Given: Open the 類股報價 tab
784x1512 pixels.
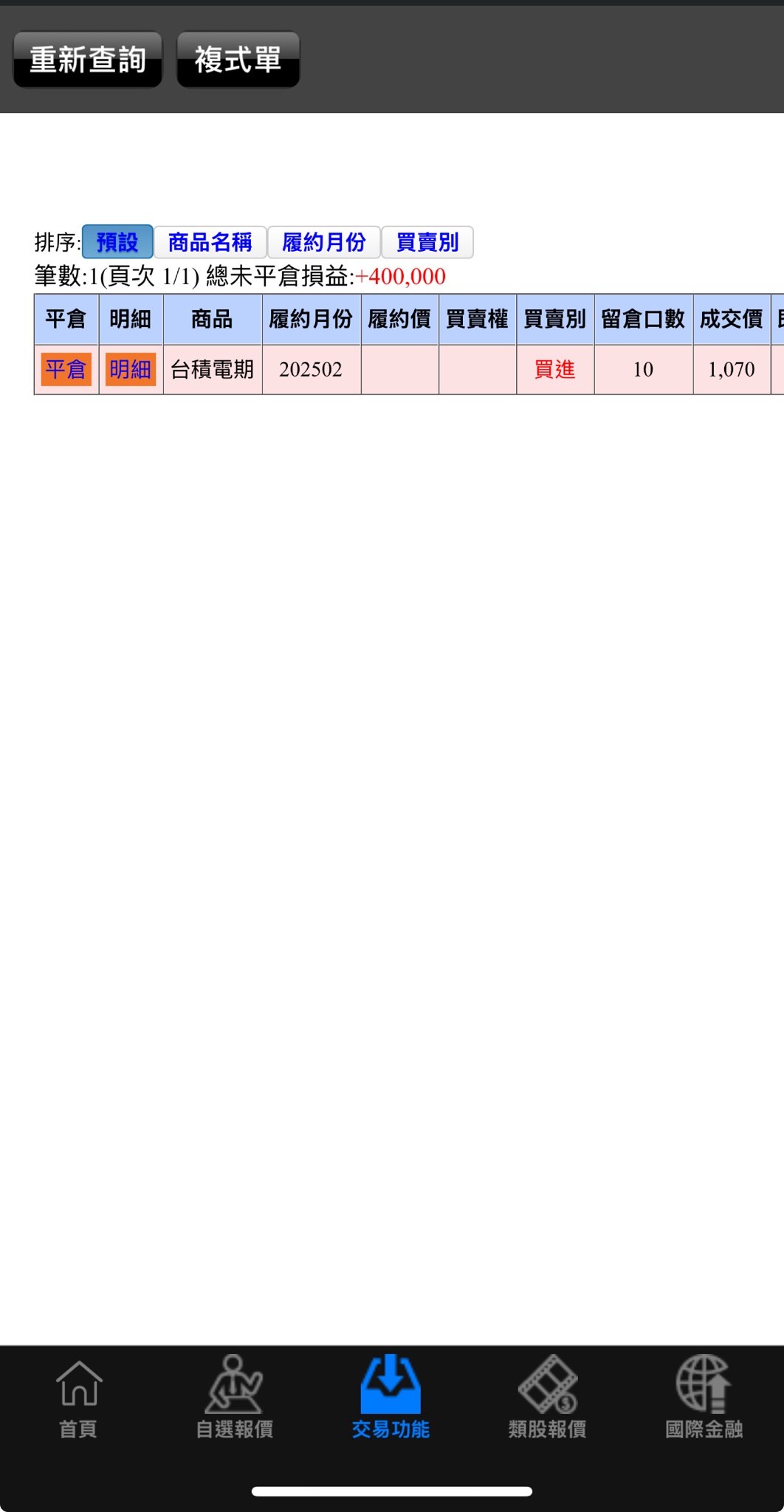Looking at the screenshot, I should 548,1397.
